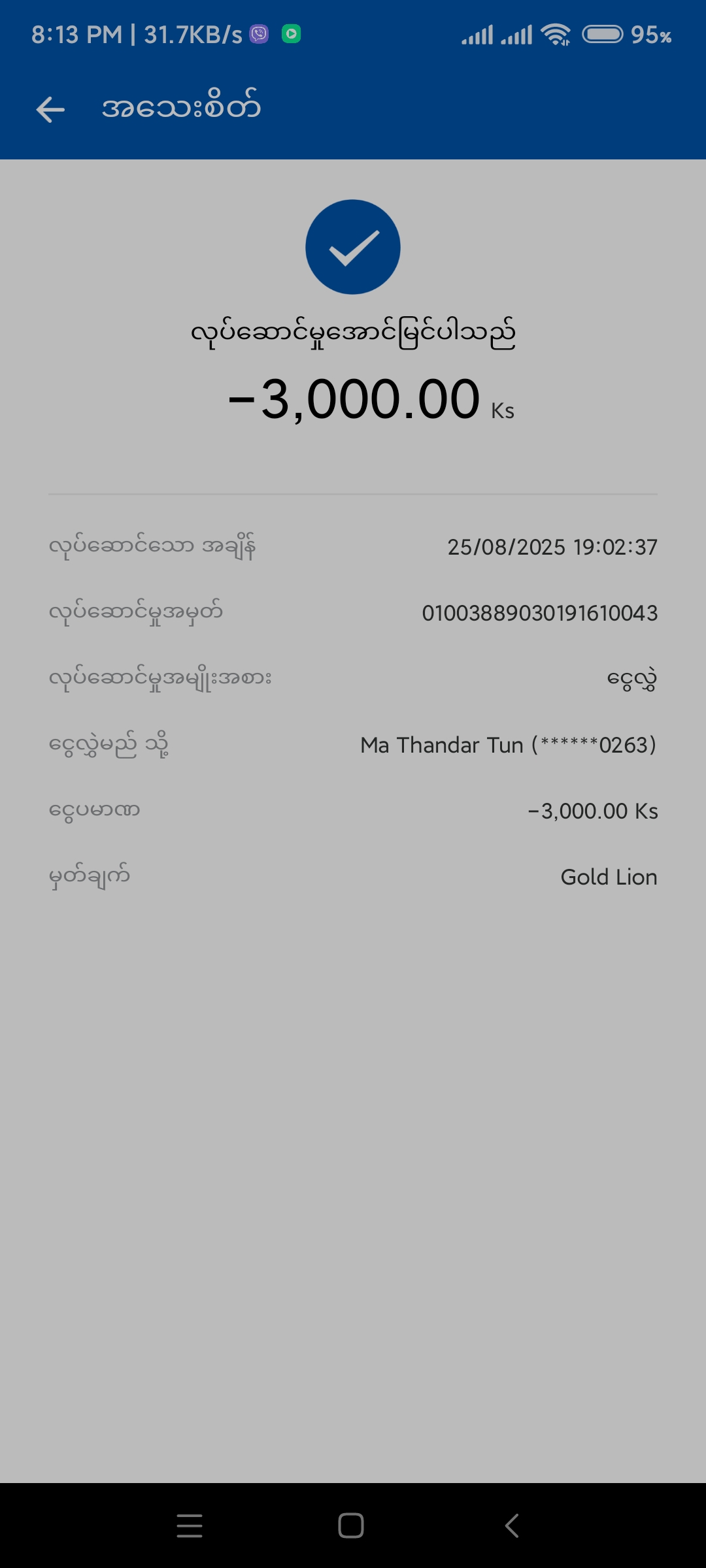Image resolution: width=706 pixels, height=1568 pixels.
Task: Go to the home screen
Action: [x=351, y=1526]
